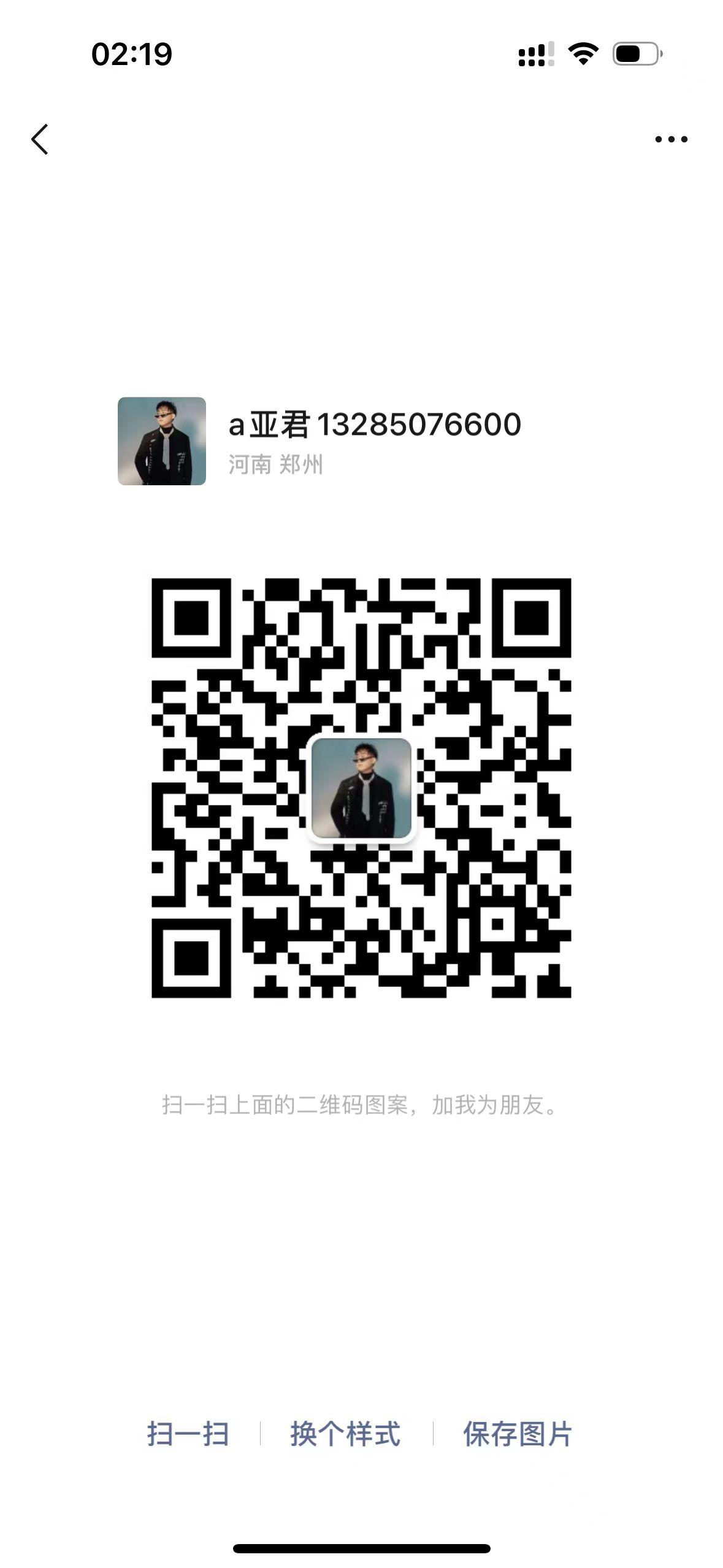Go back using the back arrow
Image resolution: width=723 pixels, height=1568 pixels.
click(x=40, y=139)
